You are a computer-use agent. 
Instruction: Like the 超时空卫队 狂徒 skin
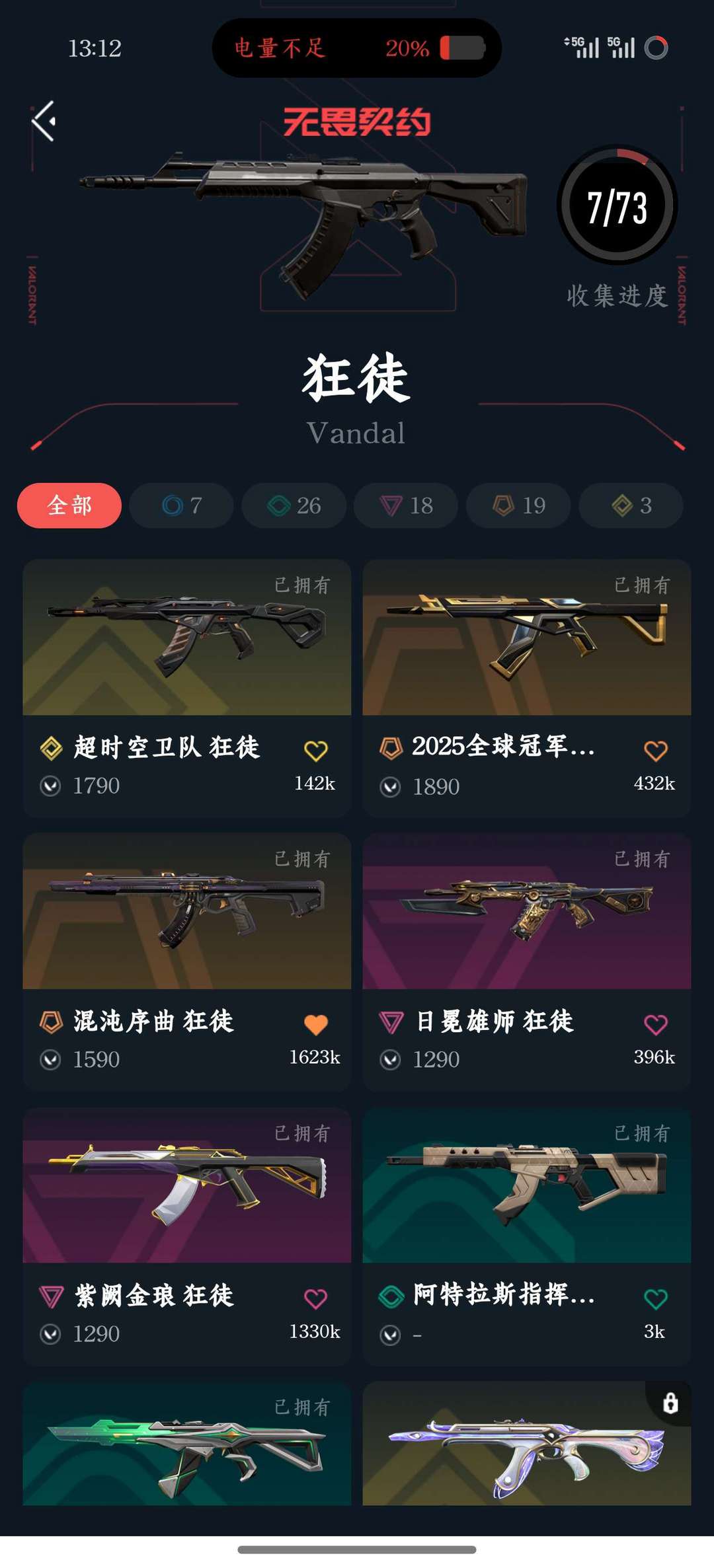[x=315, y=751]
